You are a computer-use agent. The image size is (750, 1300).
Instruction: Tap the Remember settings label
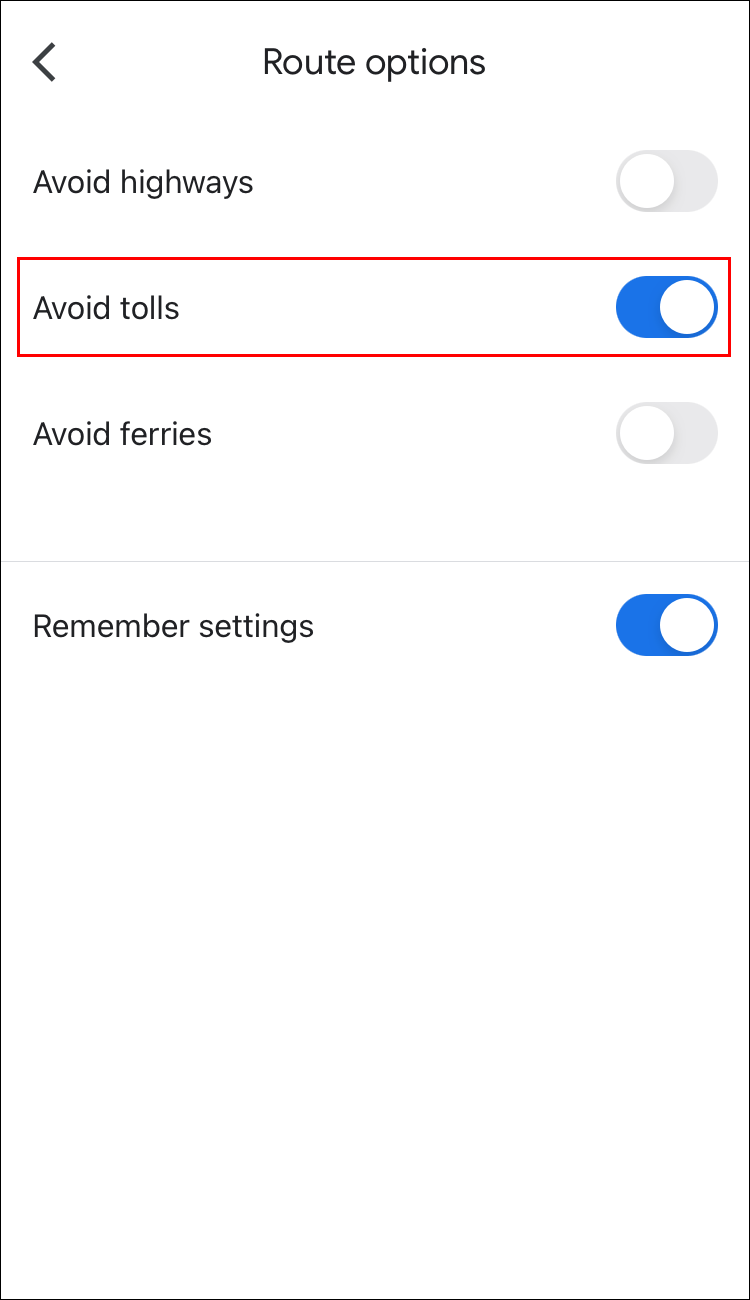pyautogui.click(x=173, y=625)
